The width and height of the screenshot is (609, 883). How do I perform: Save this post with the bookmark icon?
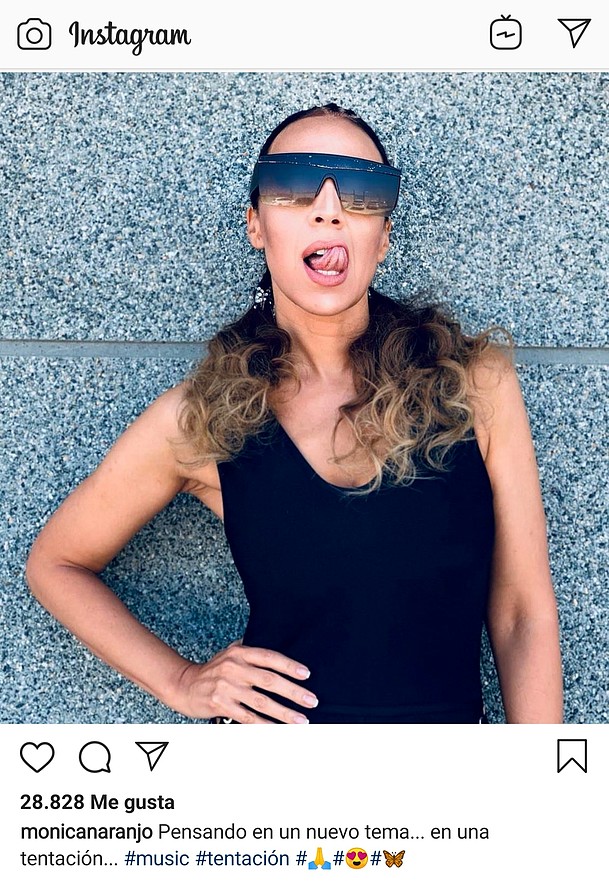572,755
